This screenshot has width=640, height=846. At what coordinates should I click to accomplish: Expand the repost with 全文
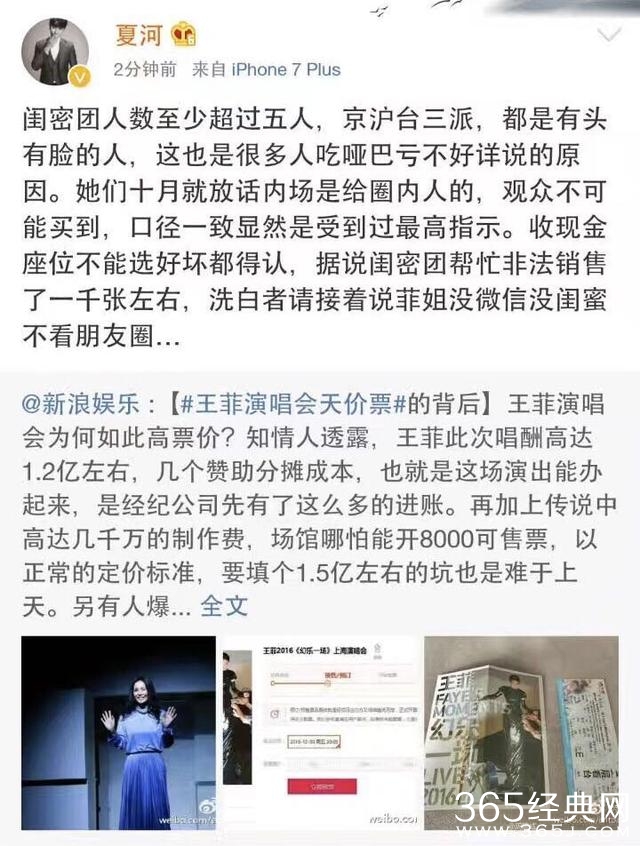224,605
